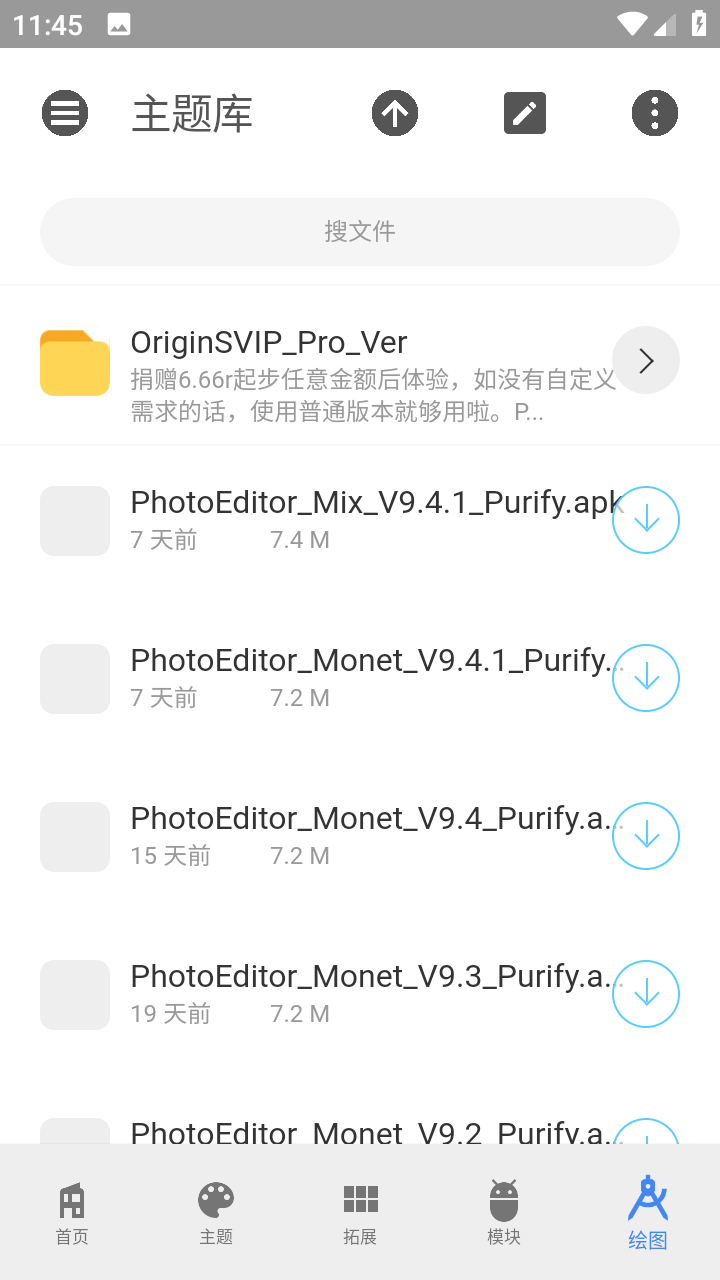
Task: Download PhotoEditor_Monet_V9.4.1_Purify apk
Action: click(645, 678)
